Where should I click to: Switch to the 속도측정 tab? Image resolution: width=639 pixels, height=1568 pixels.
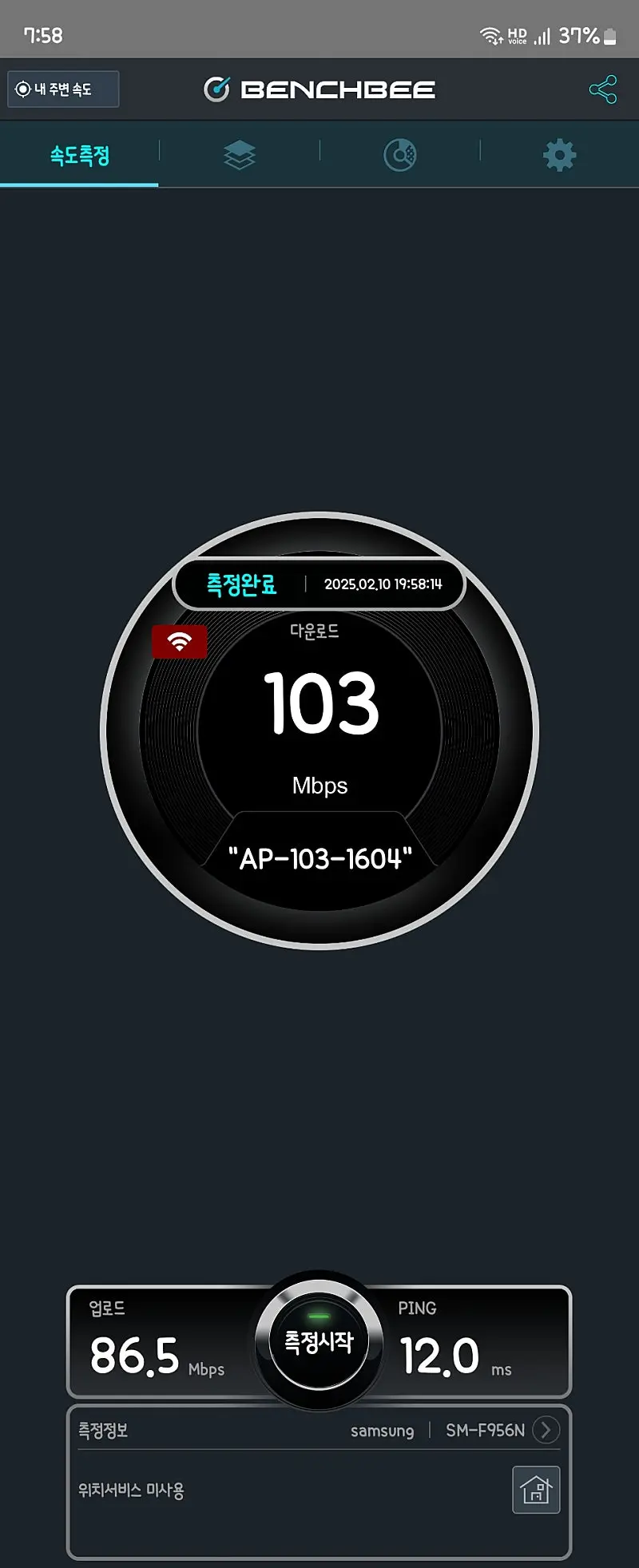tap(79, 156)
